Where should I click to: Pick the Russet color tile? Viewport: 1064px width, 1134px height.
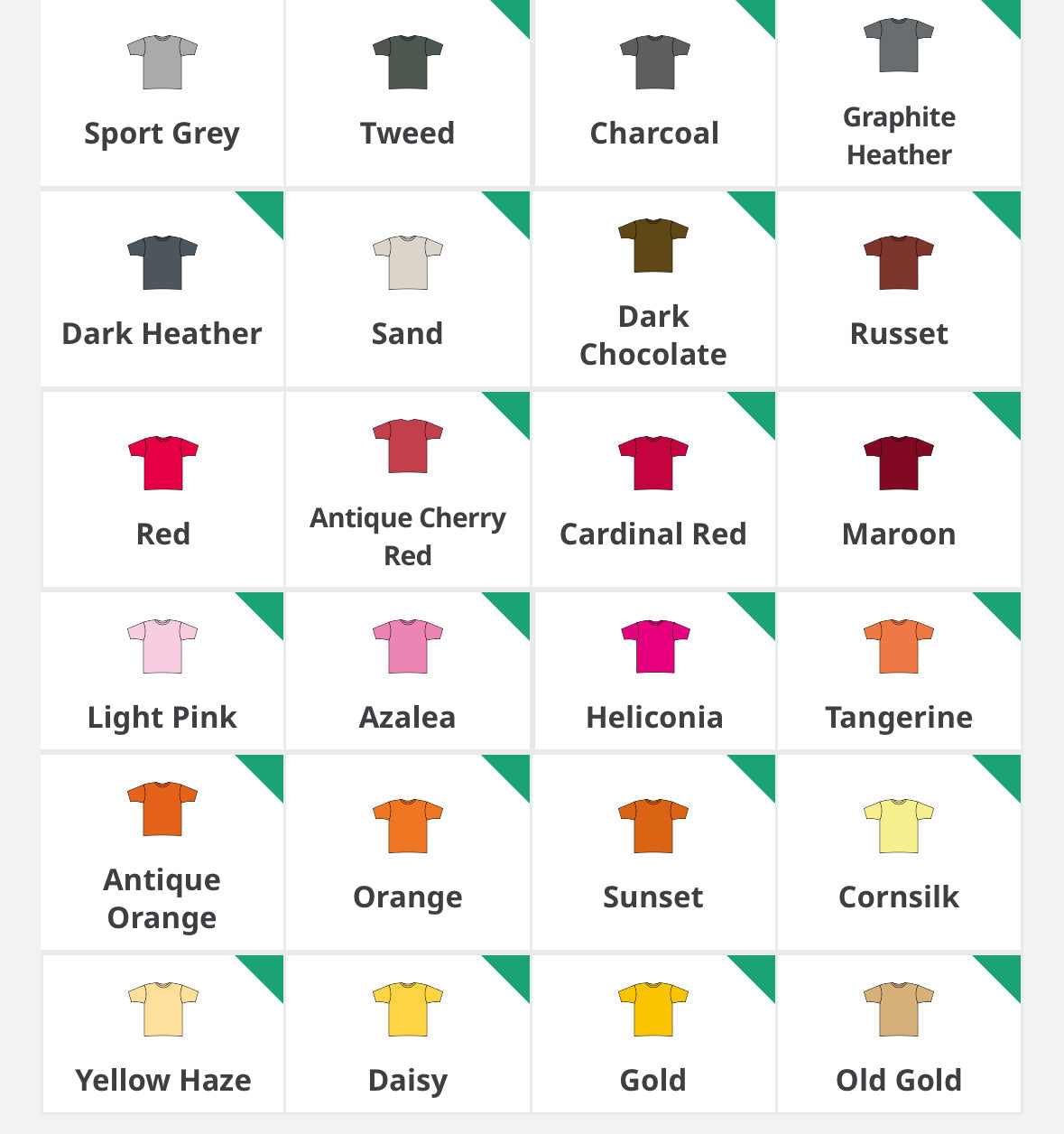pos(899,289)
